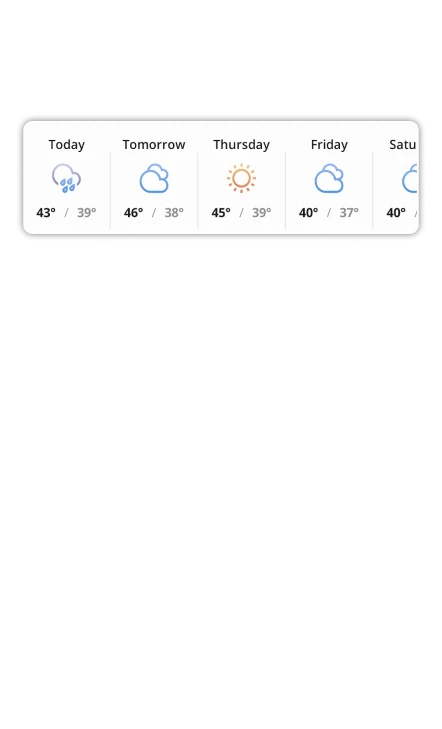View Thursday's sunny forecast
This screenshot has width=442, height=729.
(241, 178)
